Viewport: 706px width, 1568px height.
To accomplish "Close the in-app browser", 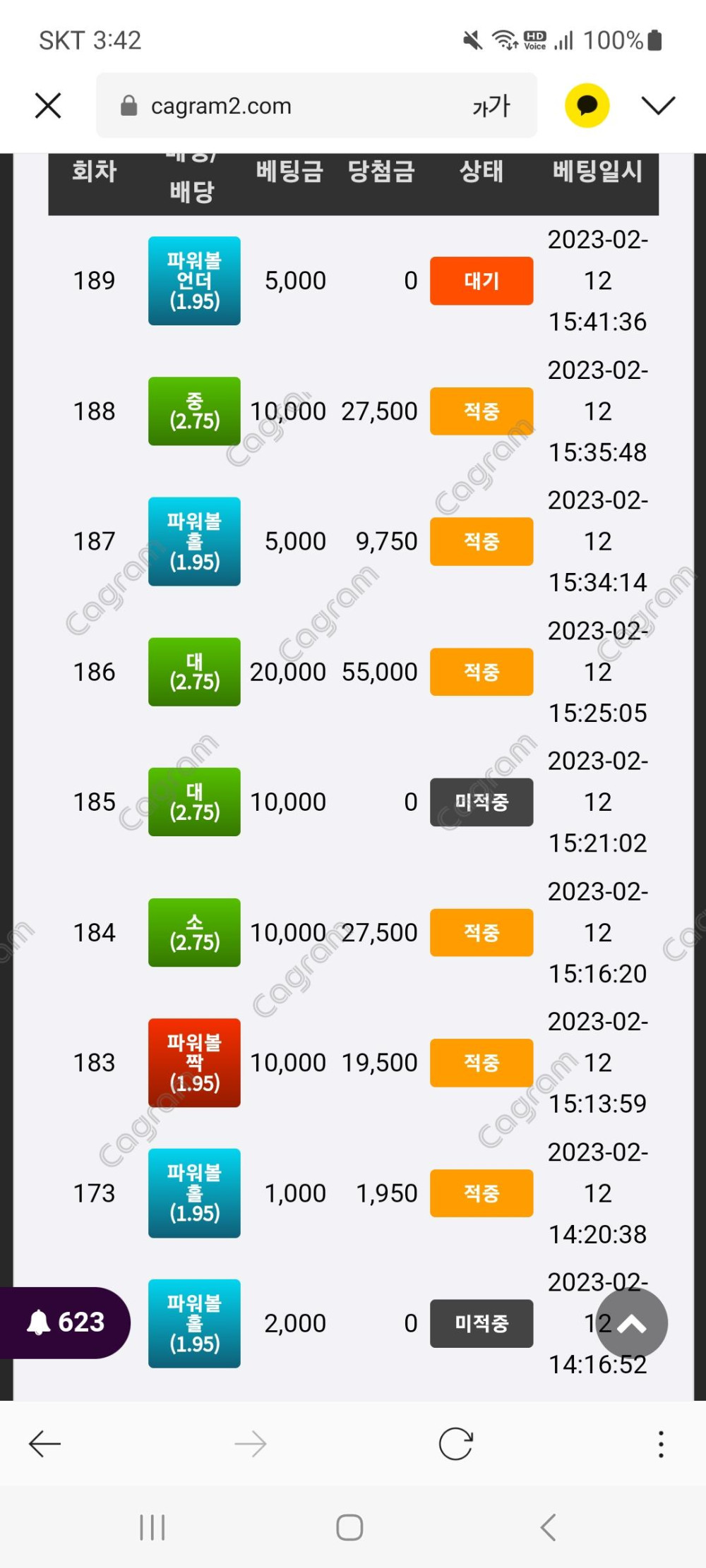I will 48,106.
